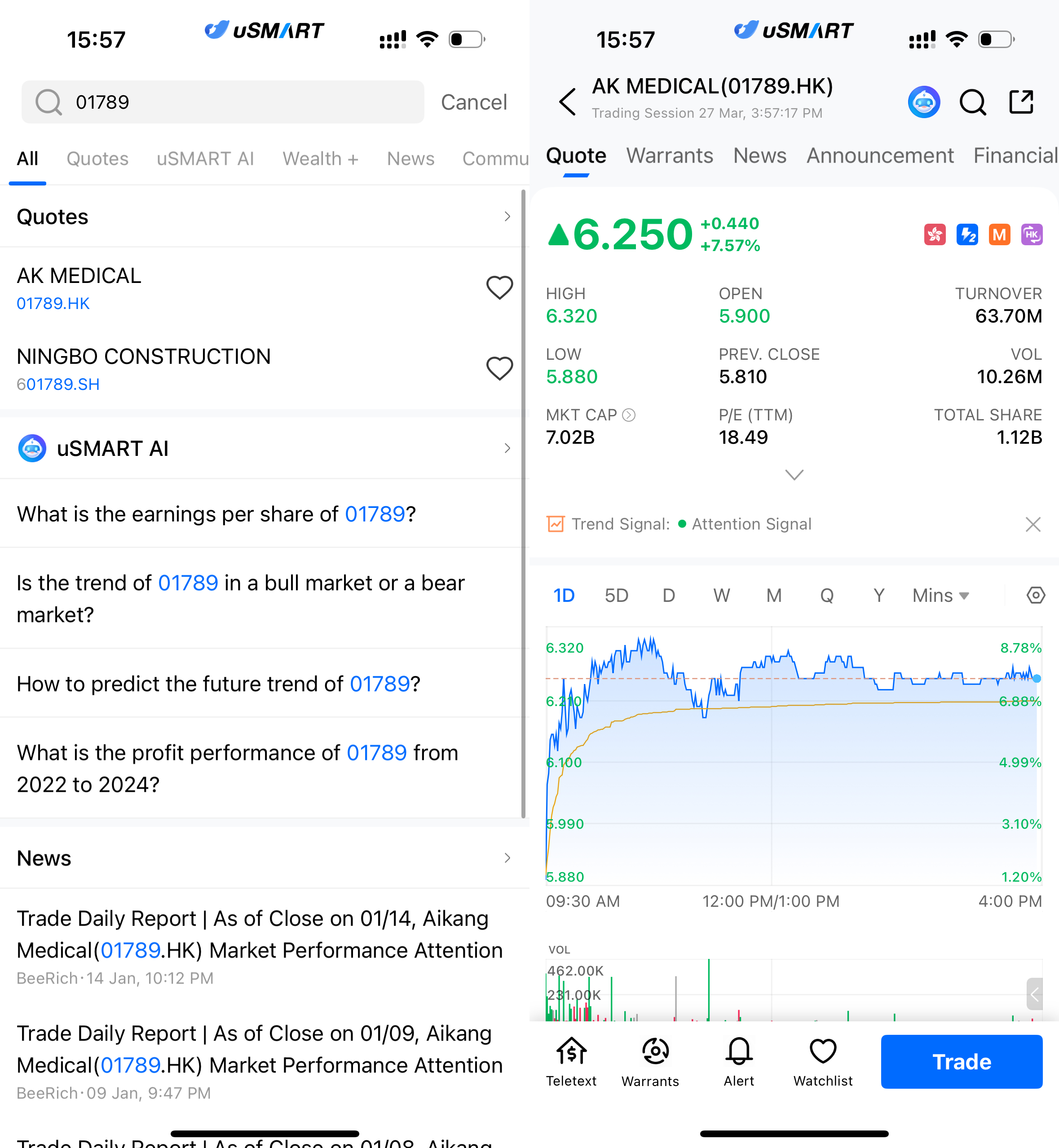Open the Warrants top tab
Viewport: 1059px width, 1148px height.
669,156
